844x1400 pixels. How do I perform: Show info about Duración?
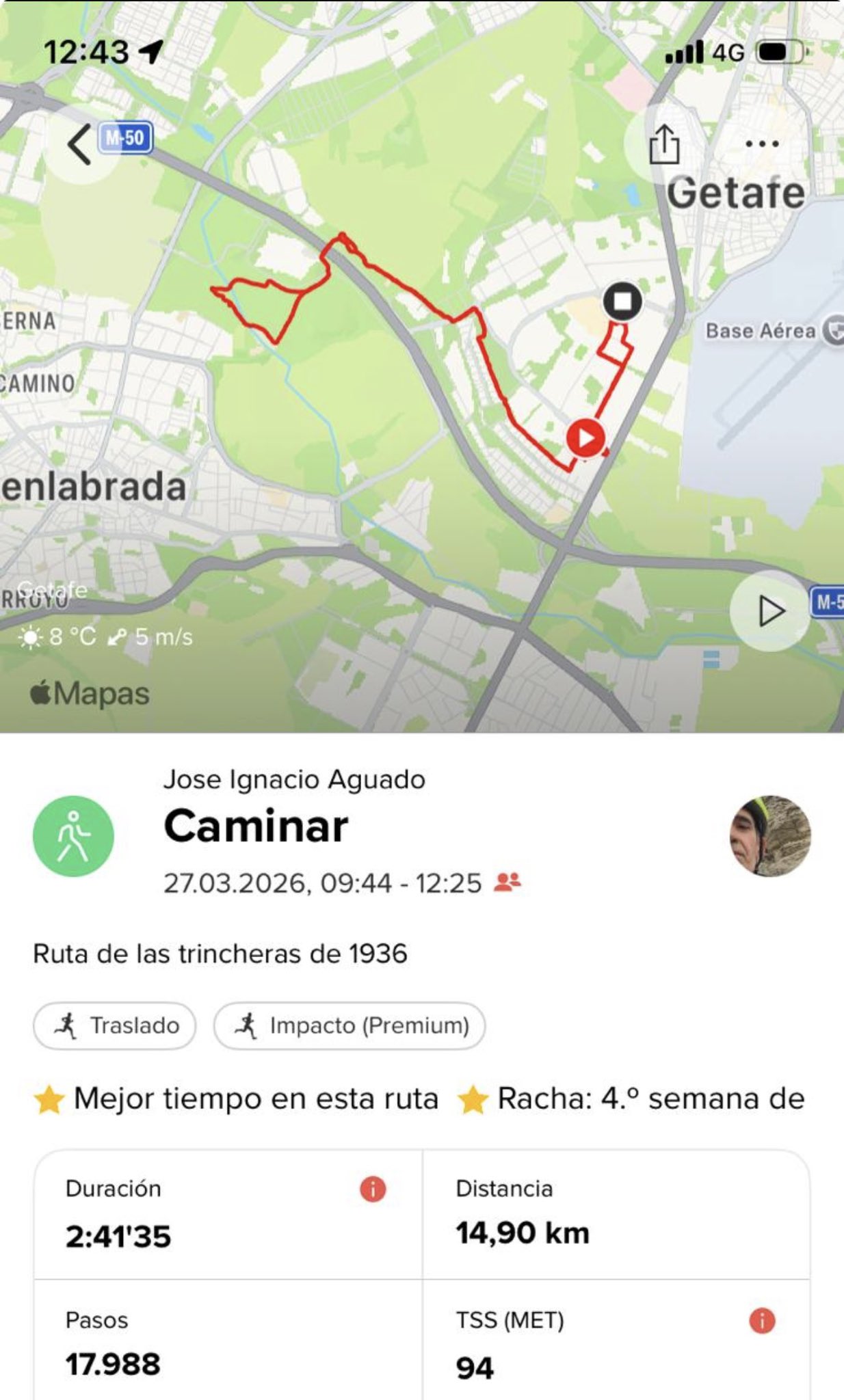pyautogui.click(x=373, y=1189)
